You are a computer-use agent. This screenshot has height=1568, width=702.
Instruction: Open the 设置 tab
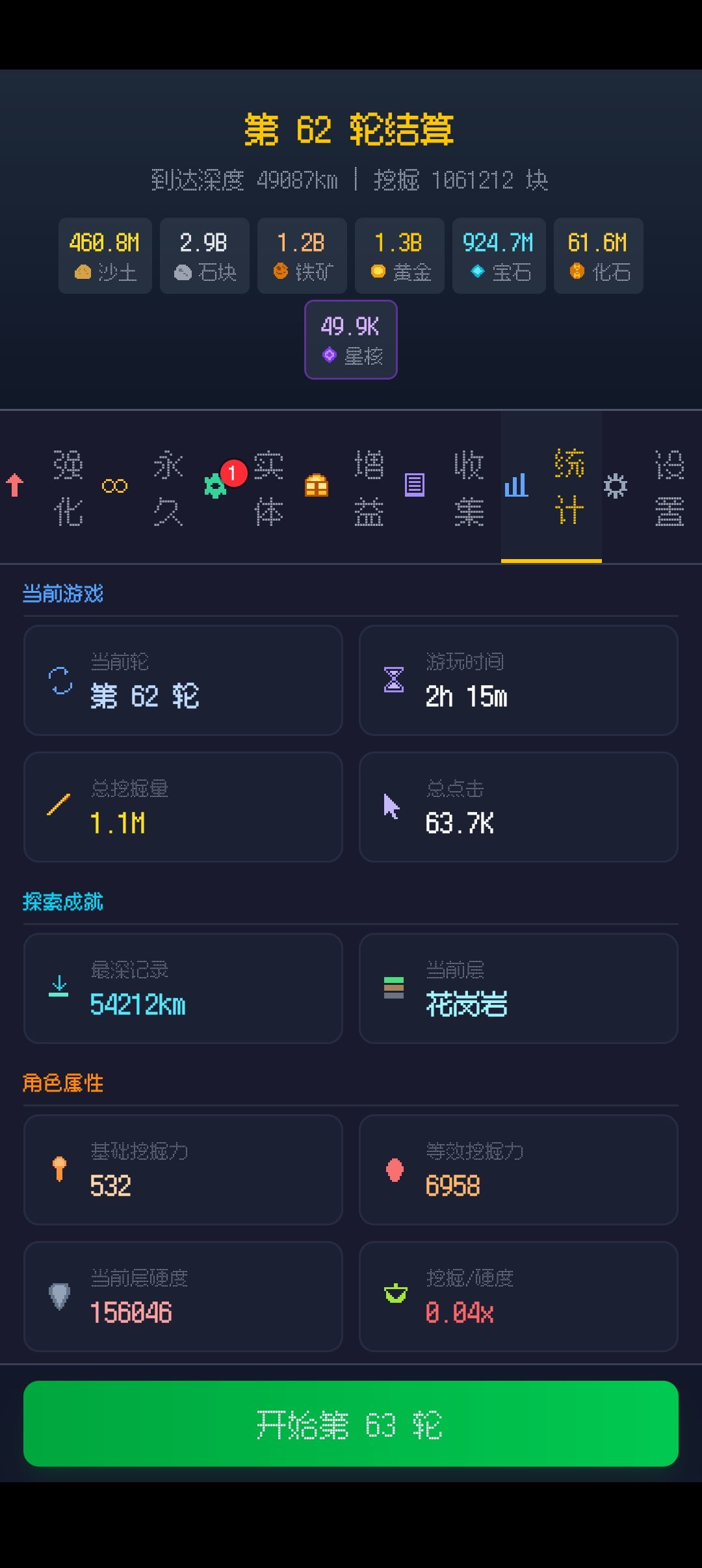pyautogui.click(x=652, y=486)
